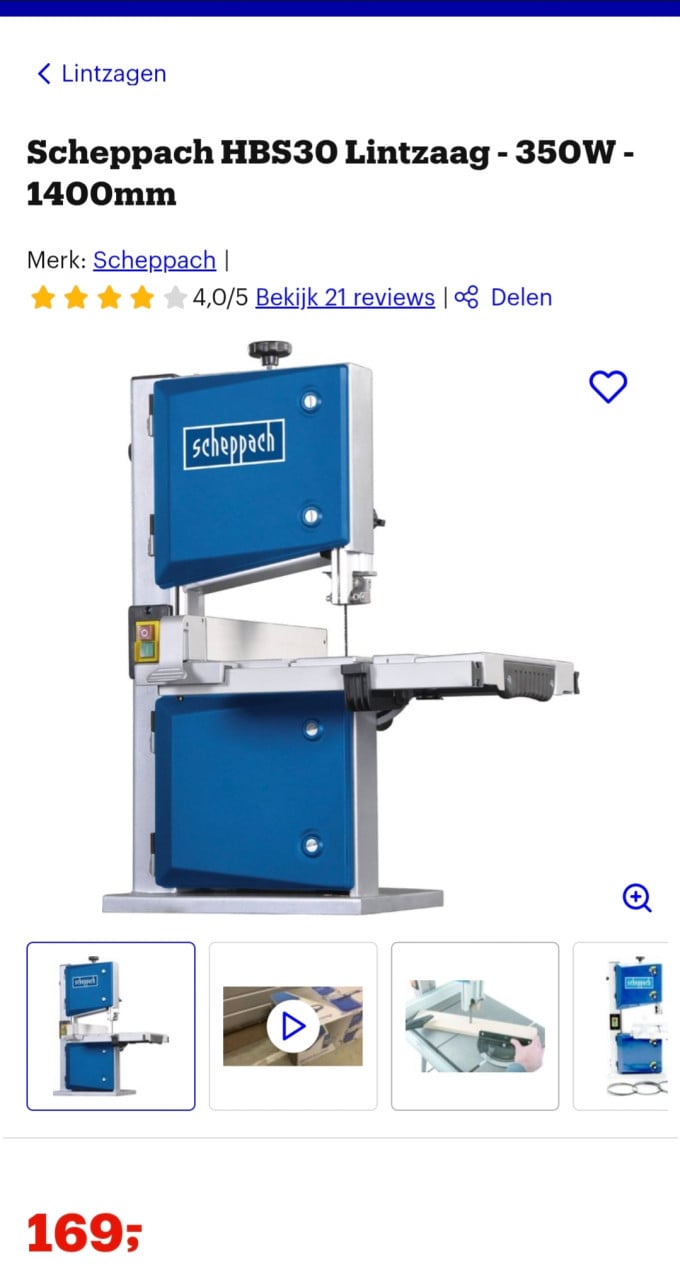Image resolution: width=680 pixels, height=1280 pixels.
Task: Open the Scheppach brand link
Action: tap(154, 261)
